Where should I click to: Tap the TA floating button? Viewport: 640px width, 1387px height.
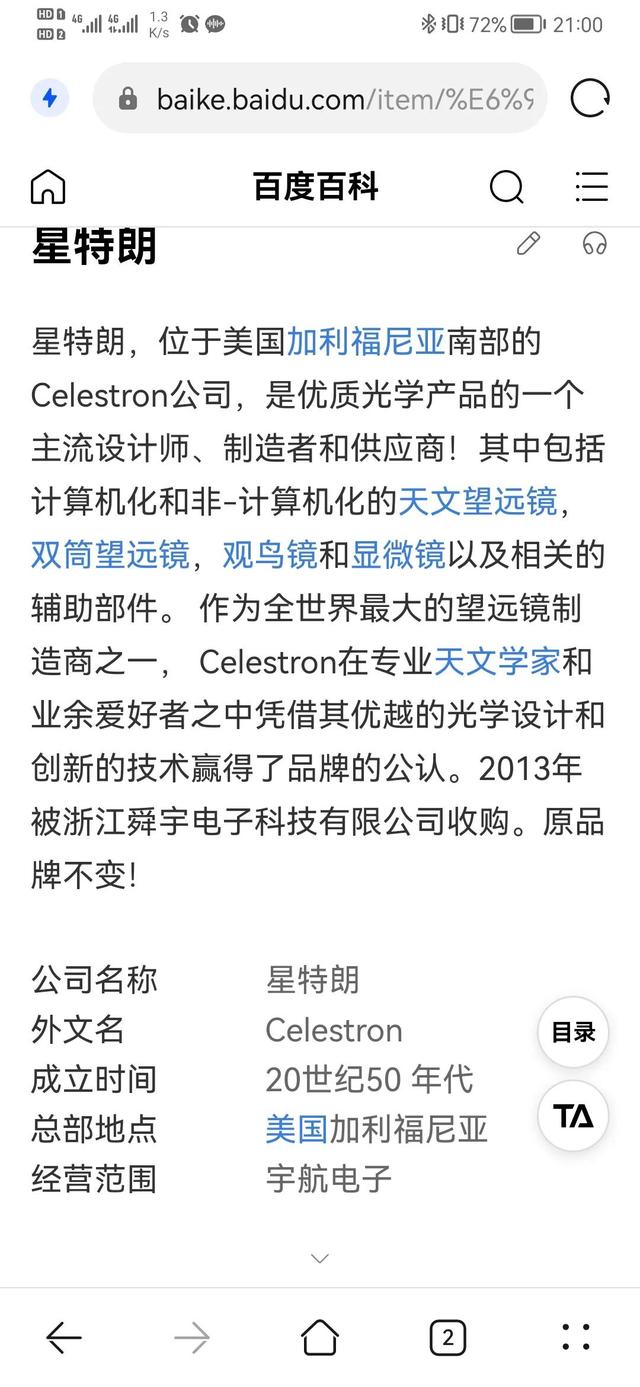(x=573, y=1116)
